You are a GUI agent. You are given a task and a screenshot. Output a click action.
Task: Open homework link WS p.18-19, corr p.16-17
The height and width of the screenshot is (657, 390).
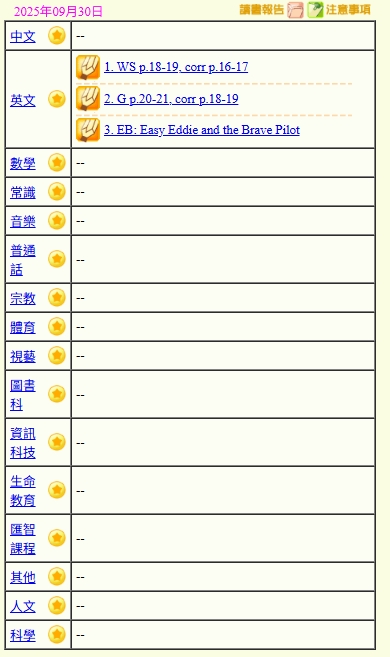pyautogui.click(x=176, y=67)
